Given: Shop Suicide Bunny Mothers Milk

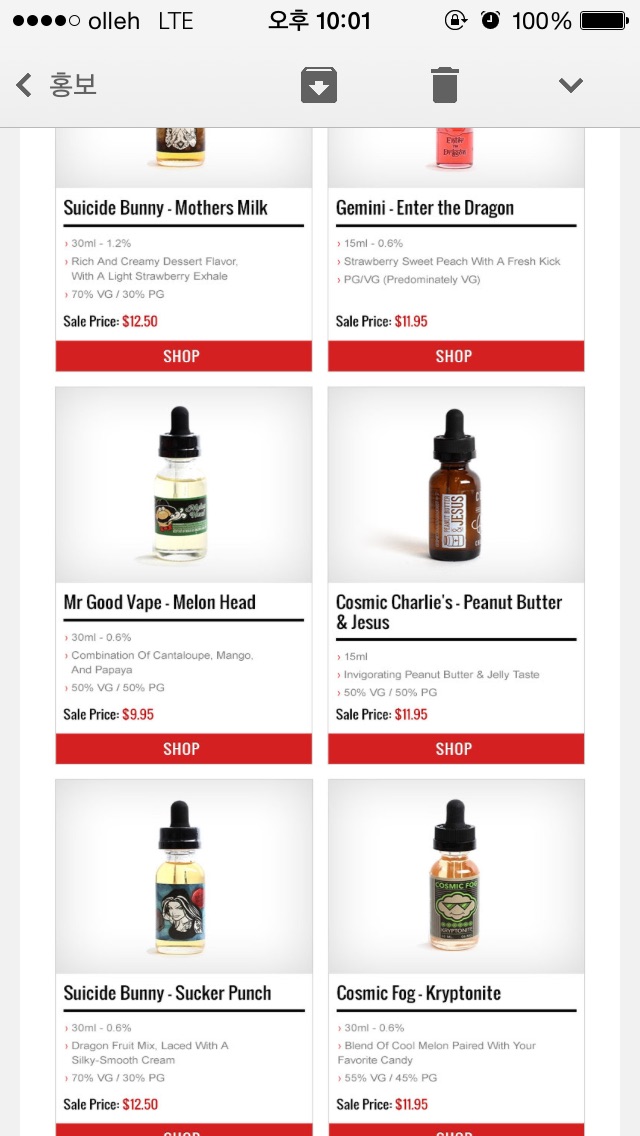Looking at the screenshot, I should tap(183, 356).
